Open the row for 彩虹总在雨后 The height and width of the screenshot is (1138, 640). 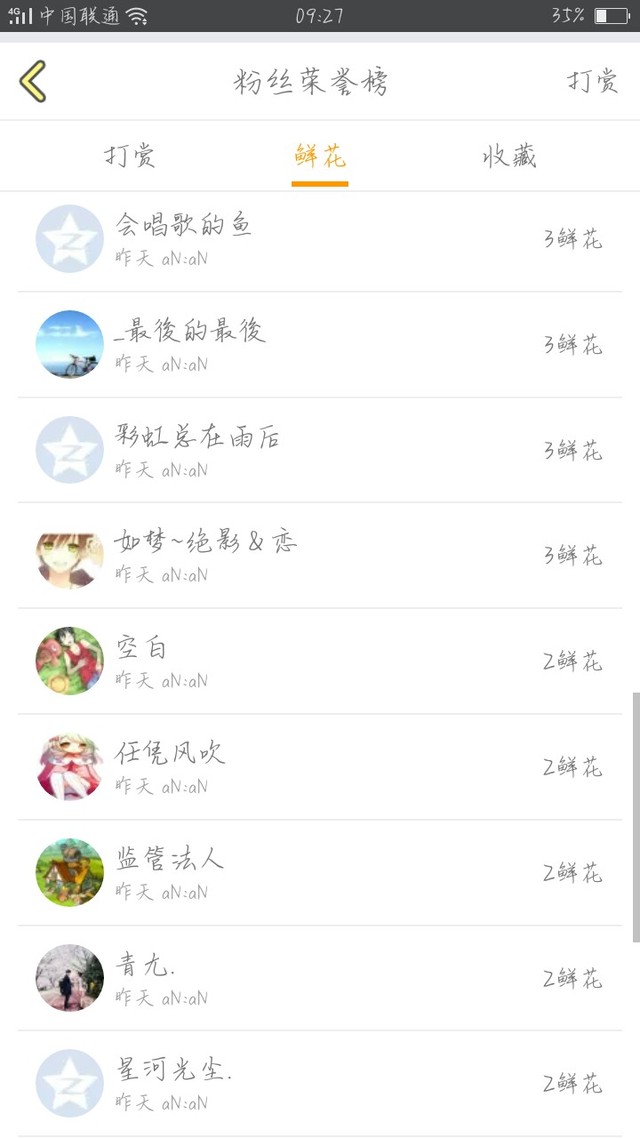point(320,450)
